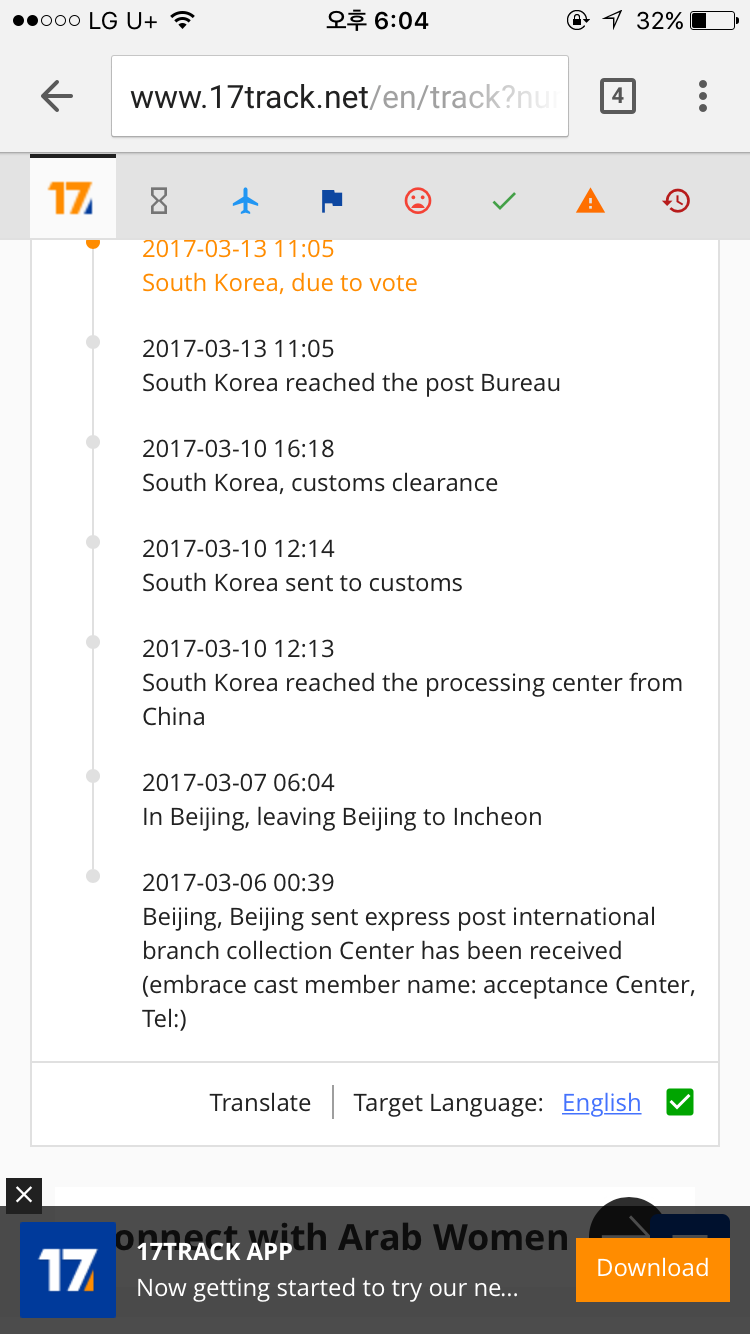Image resolution: width=750 pixels, height=1334 pixels.
Task: Tap the 17track.net address bar
Action: [340, 96]
